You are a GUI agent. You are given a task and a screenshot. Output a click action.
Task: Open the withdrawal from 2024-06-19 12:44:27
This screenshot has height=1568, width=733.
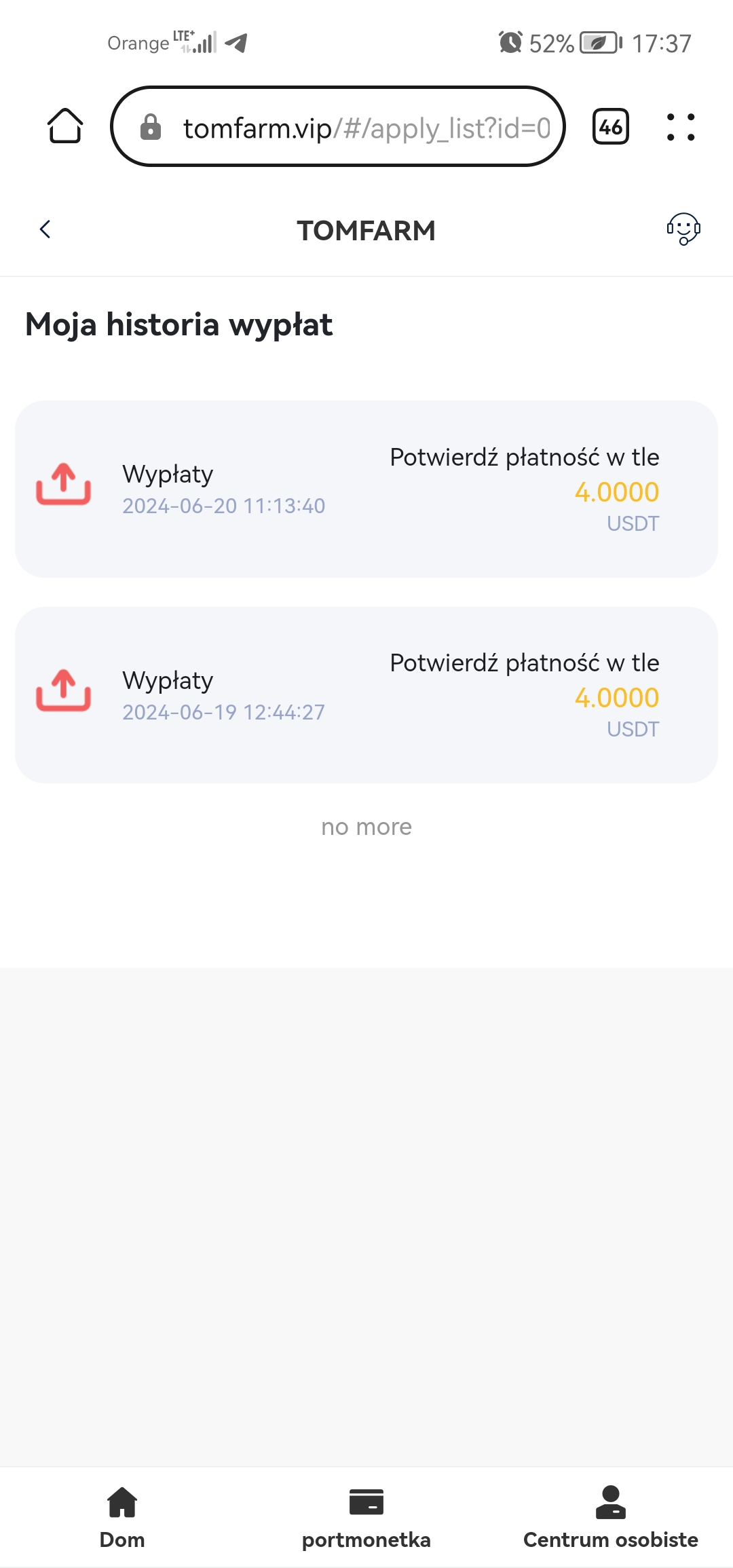tap(366, 694)
